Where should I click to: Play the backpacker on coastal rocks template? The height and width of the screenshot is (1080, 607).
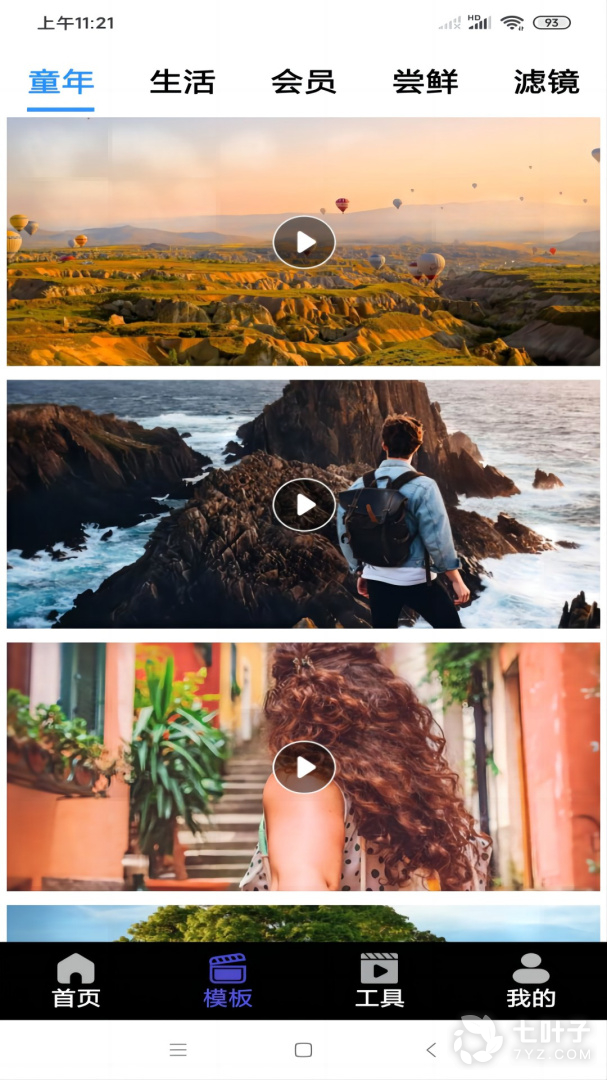[x=304, y=505]
